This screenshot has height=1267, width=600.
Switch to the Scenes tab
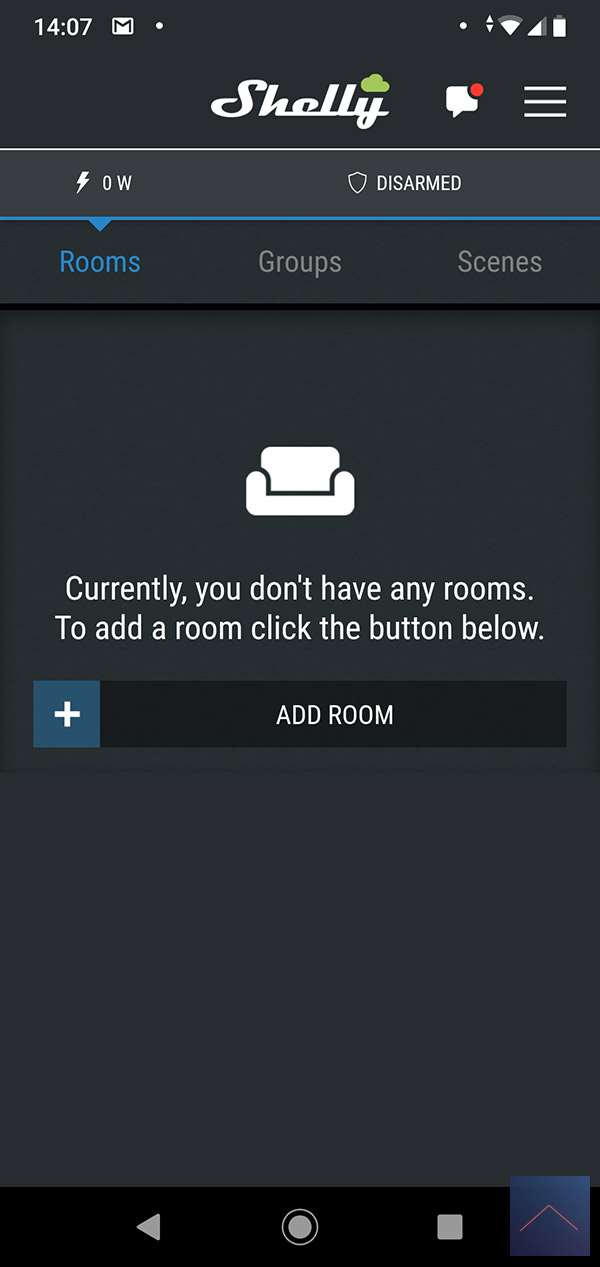tap(499, 262)
